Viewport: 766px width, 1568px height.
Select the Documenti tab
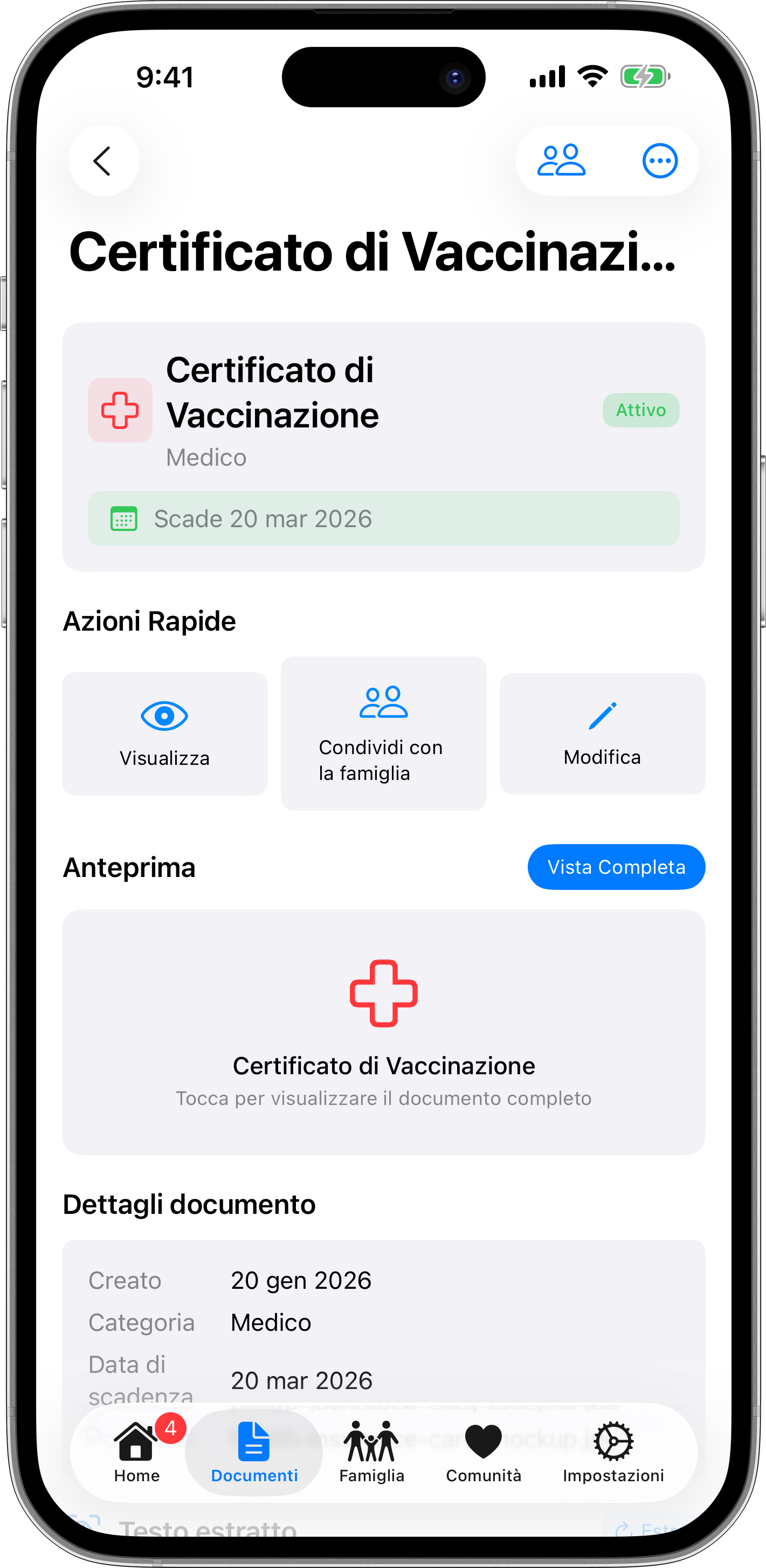pos(254,1452)
